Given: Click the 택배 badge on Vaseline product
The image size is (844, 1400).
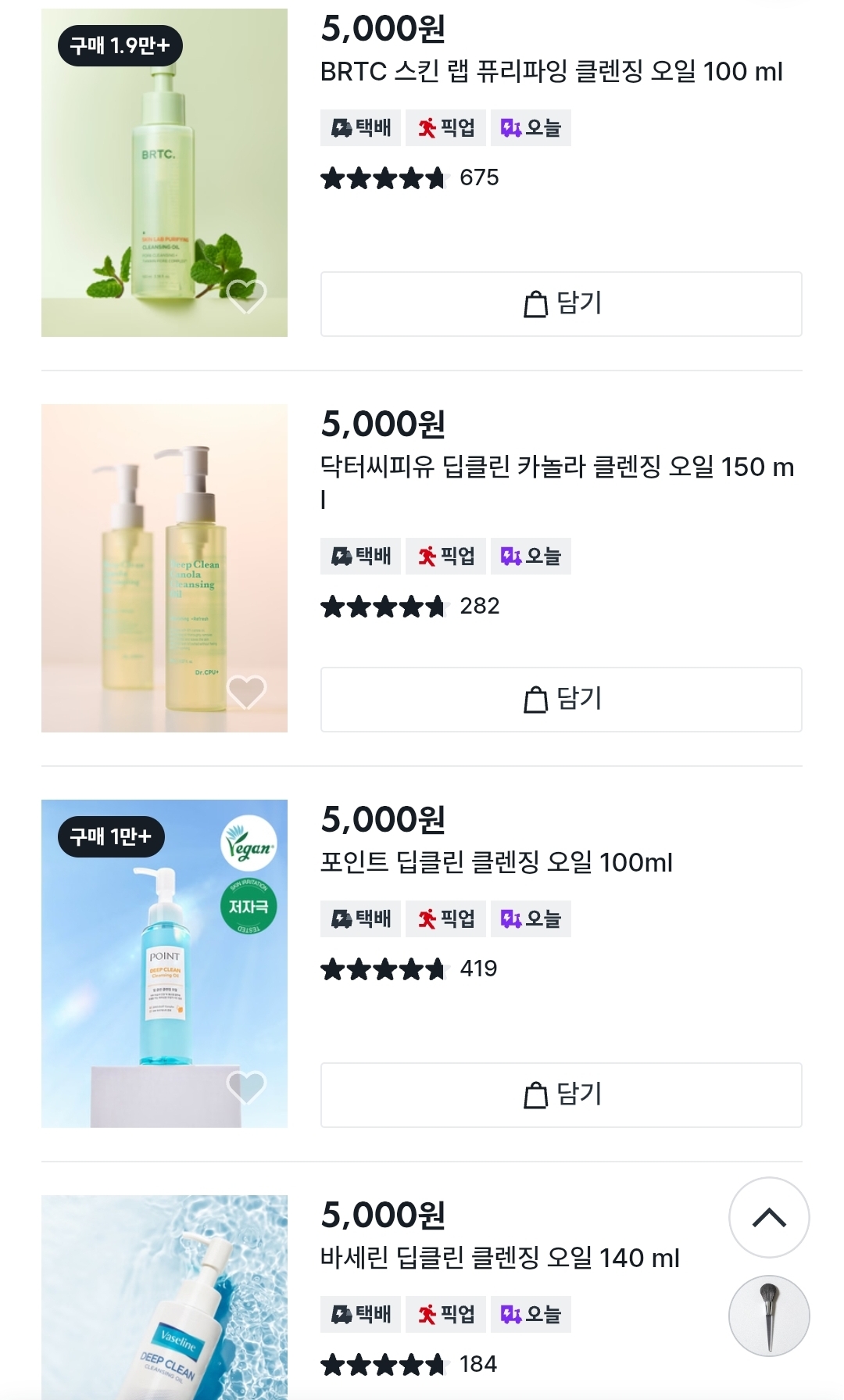Looking at the screenshot, I should click(x=360, y=1315).
